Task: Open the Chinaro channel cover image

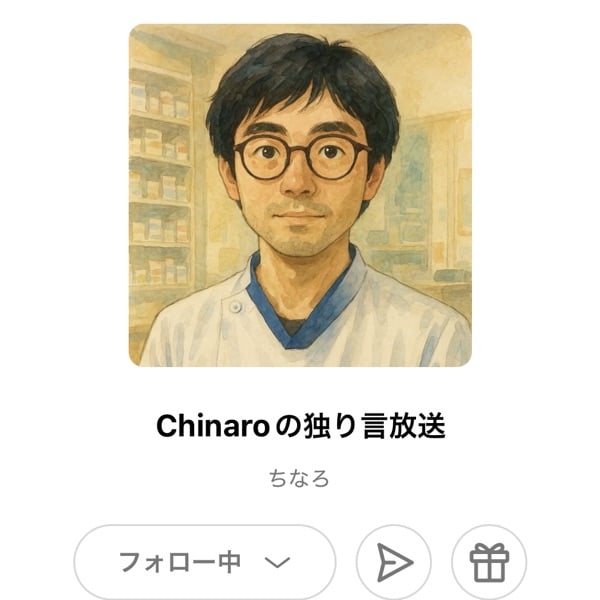Action: click(x=300, y=195)
